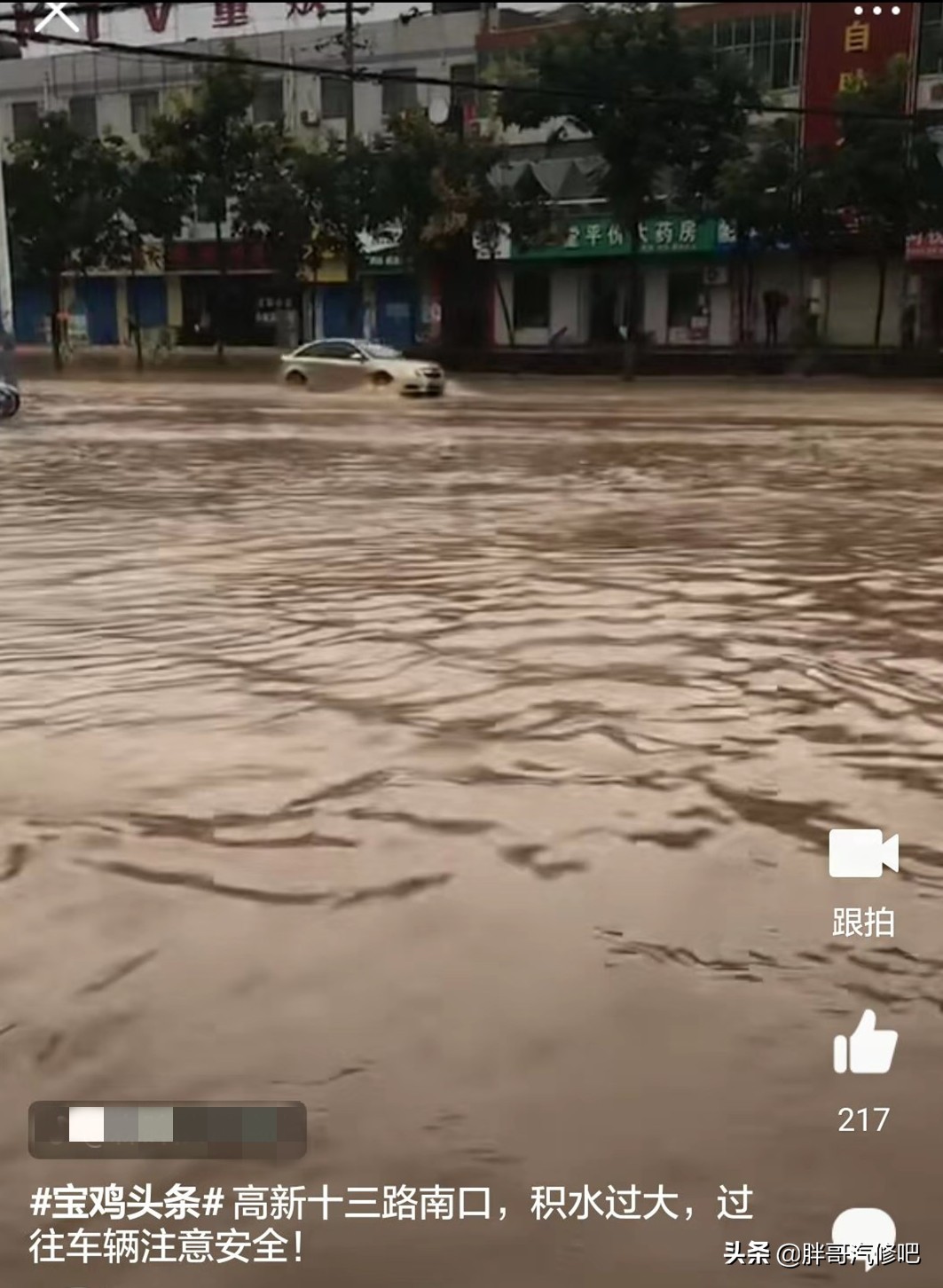943x1288 pixels.
Task: Start a duet using the video camera icon
Action: point(864,854)
